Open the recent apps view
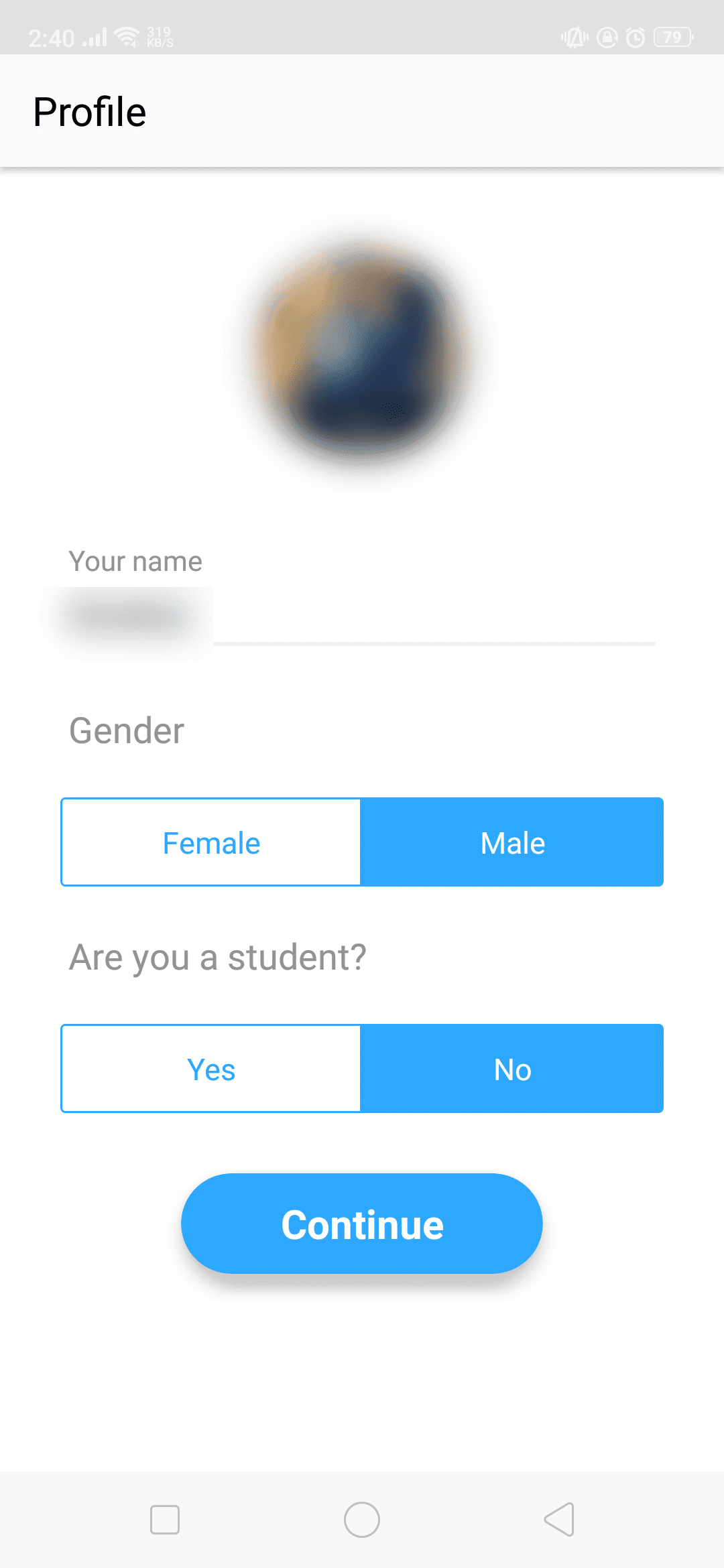The width and height of the screenshot is (724, 1568). point(165,1519)
